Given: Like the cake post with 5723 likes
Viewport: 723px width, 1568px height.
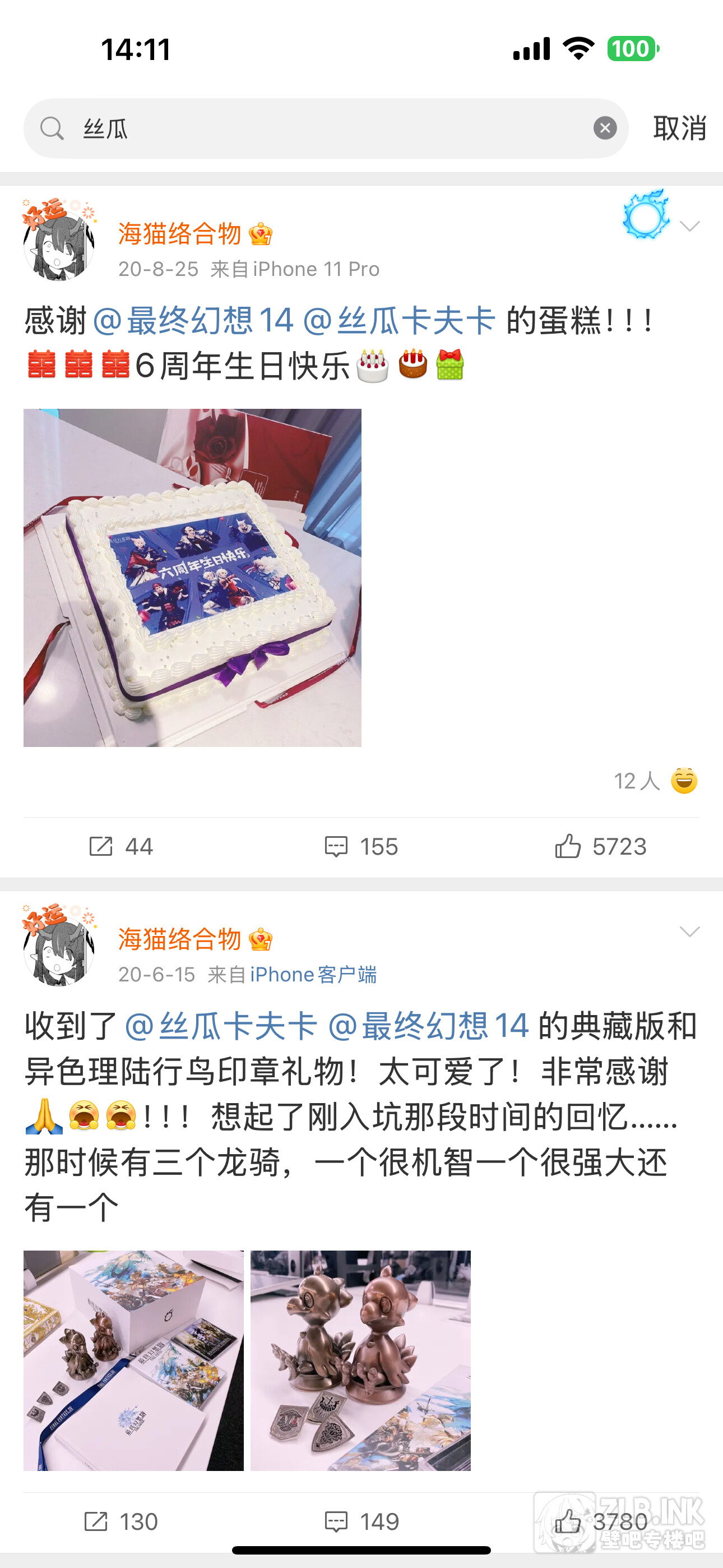Looking at the screenshot, I should tap(600, 846).
